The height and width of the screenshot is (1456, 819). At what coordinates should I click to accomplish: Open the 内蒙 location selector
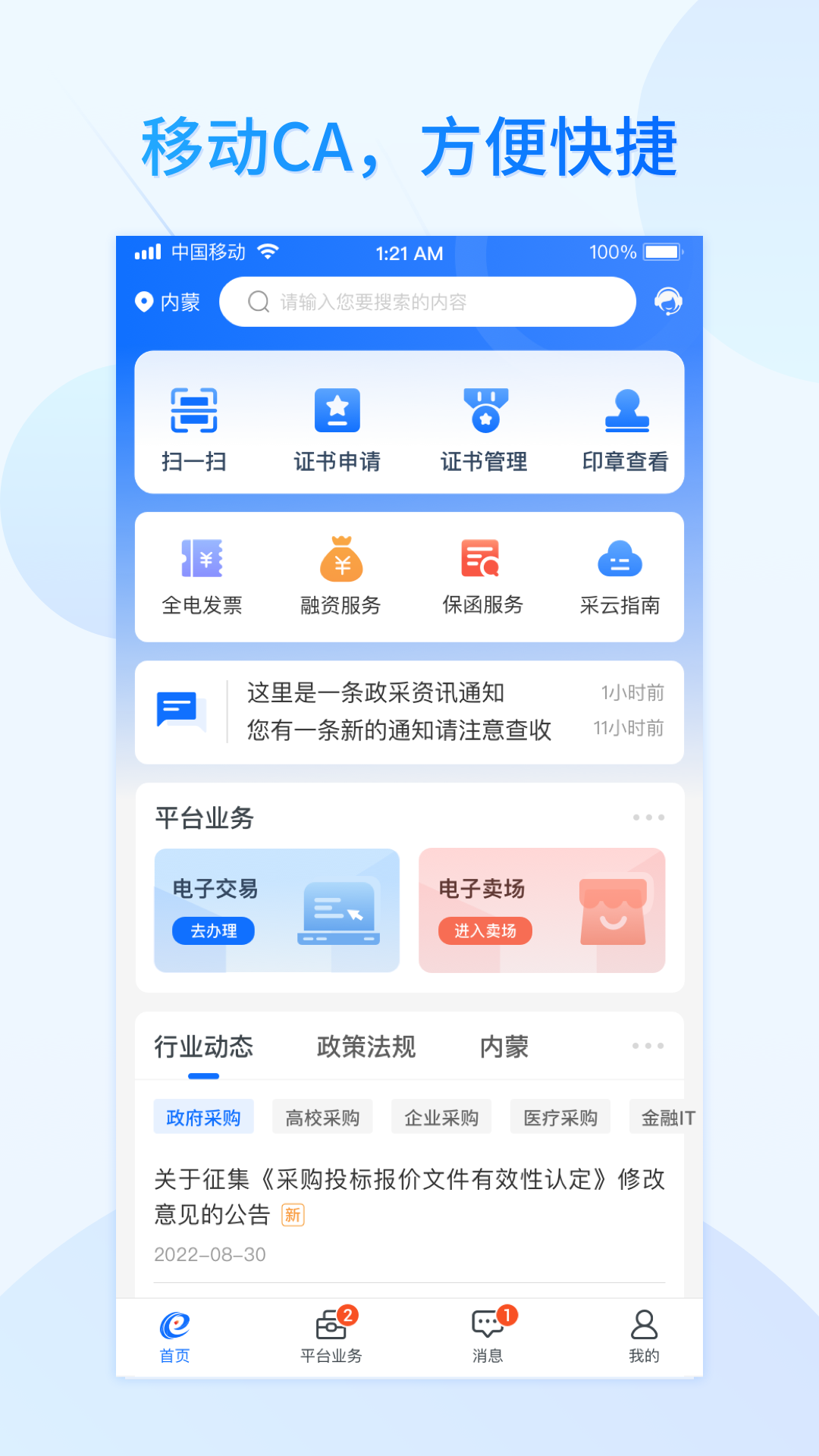coord(168,302)
